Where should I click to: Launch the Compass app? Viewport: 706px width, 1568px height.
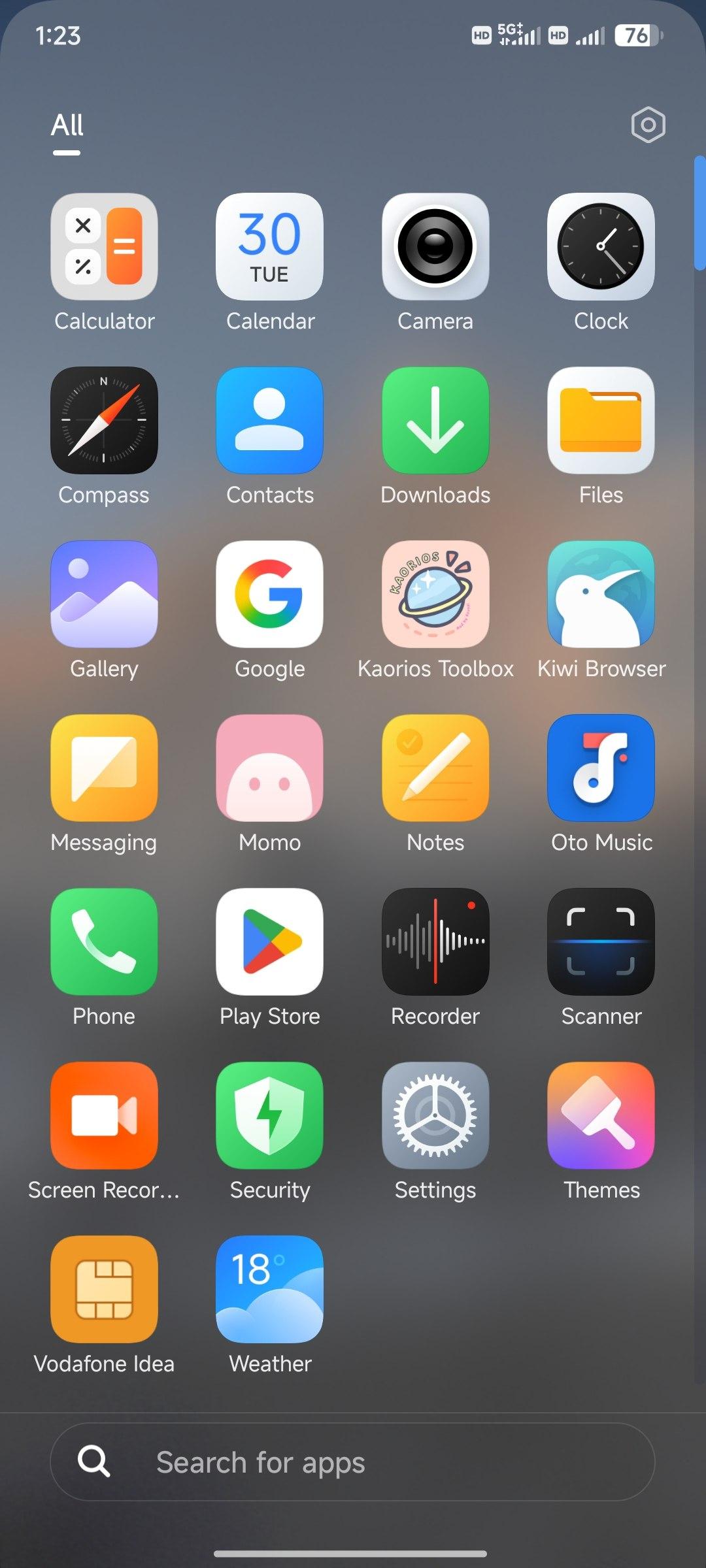click(104, 421)
